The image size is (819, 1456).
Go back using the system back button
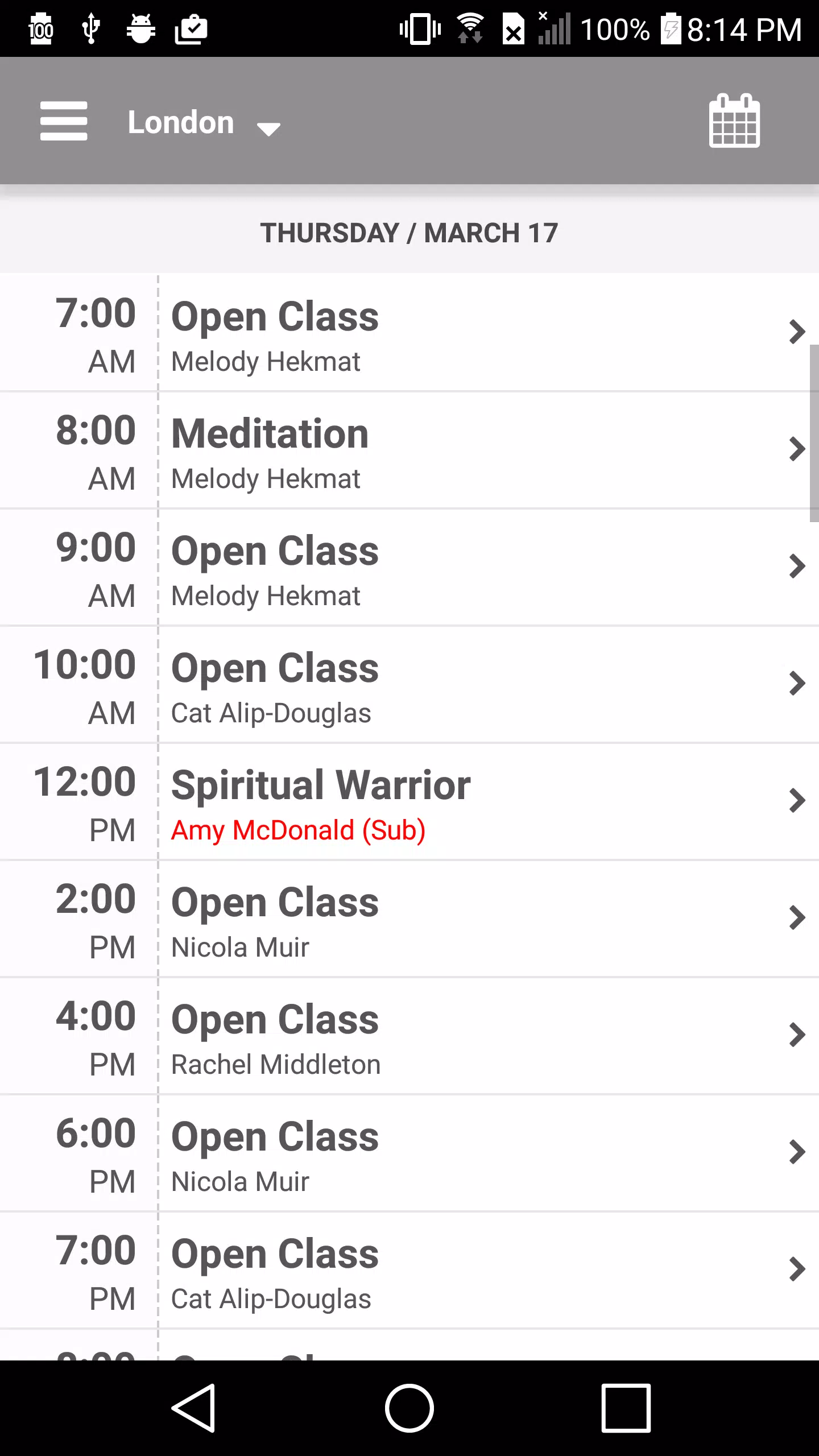click(x=193, y=1408)
